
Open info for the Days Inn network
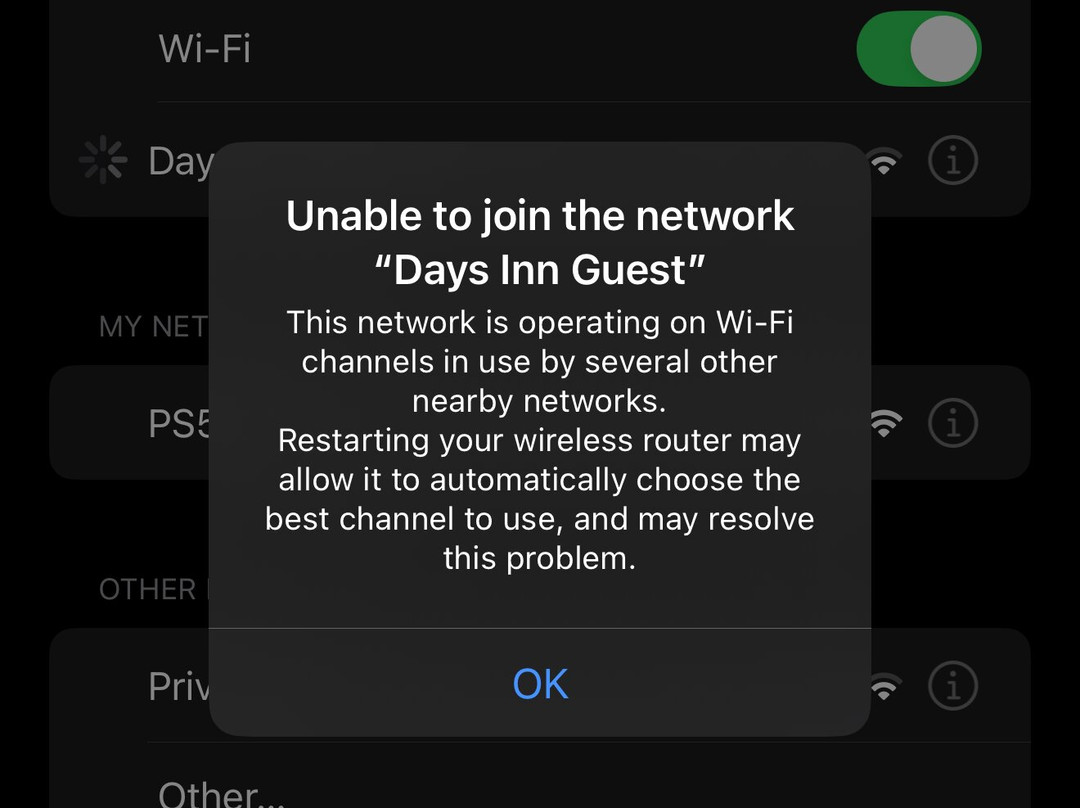(952, 161)
